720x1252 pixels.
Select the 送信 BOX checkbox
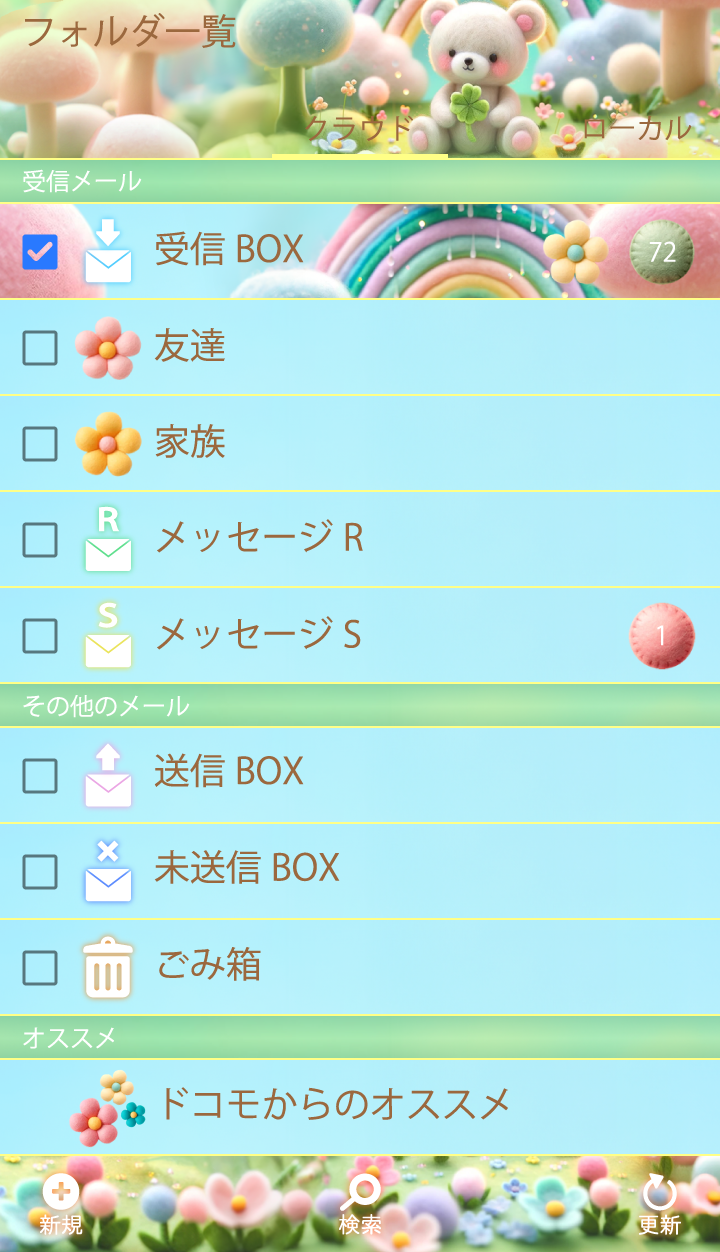coord(40,776)
